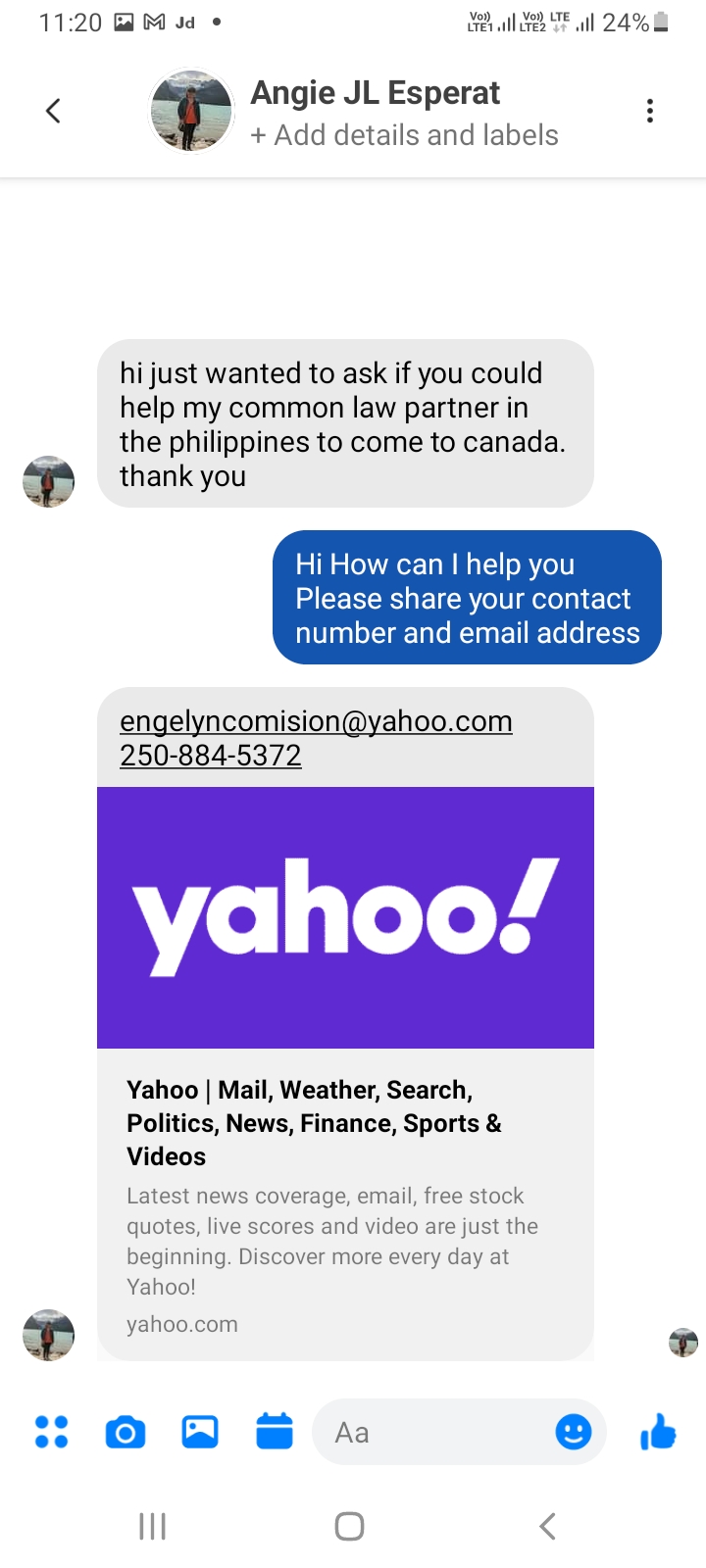Open the calendar appointment icon
706x1568 pixels.
click(275, 1431)
